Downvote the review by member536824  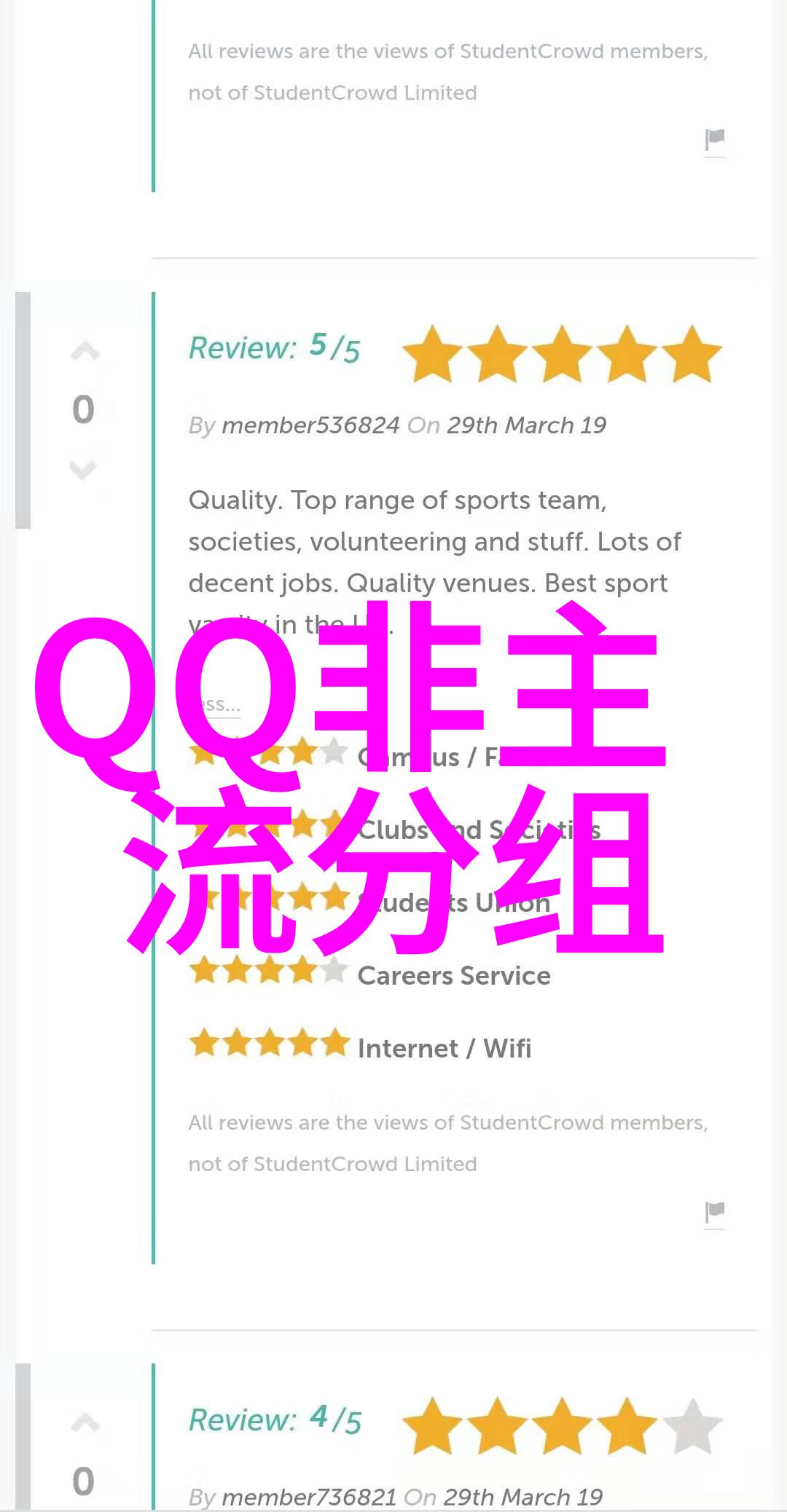click(83, 470)
